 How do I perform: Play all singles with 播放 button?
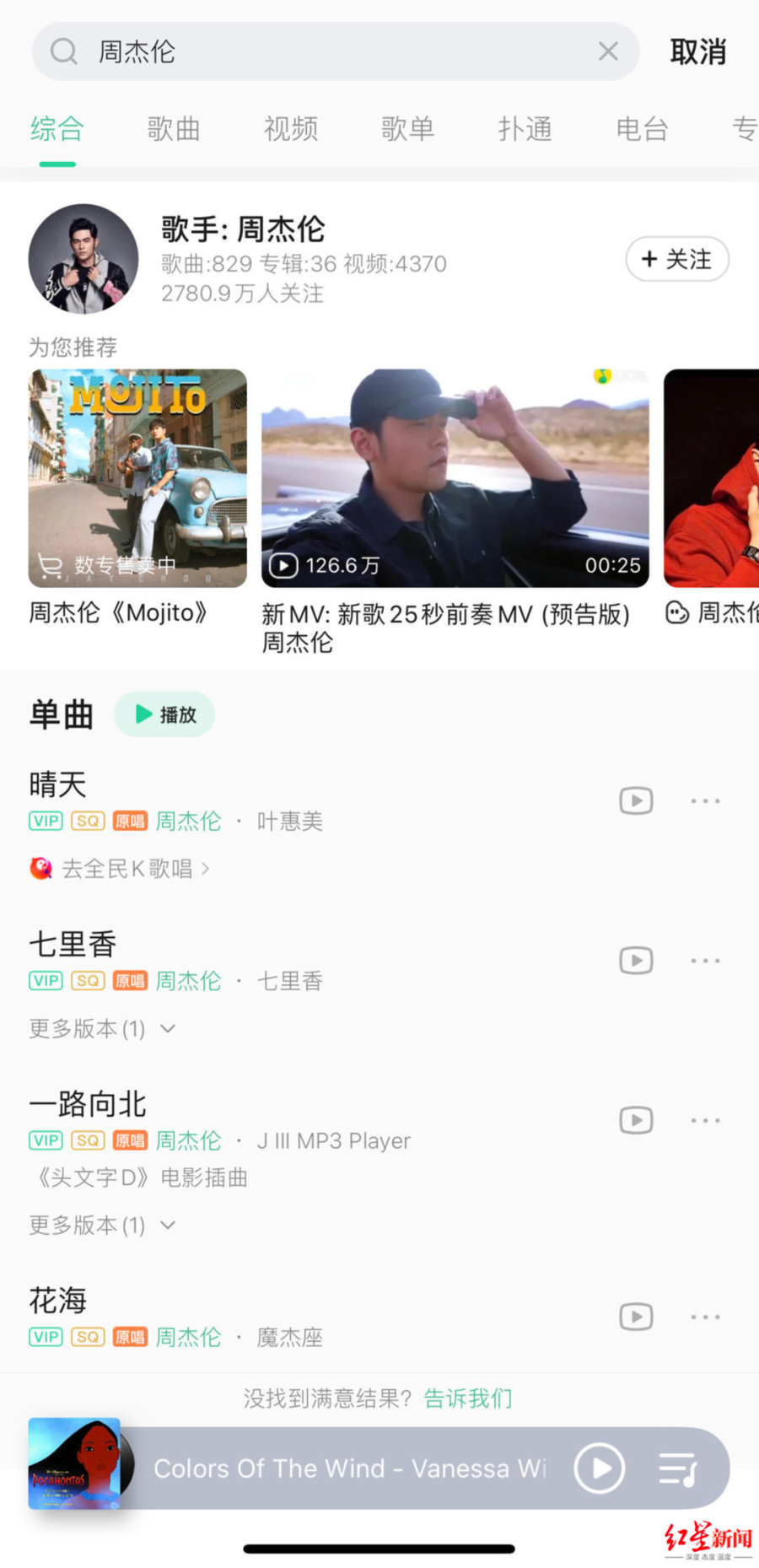(x=165, y=714)
